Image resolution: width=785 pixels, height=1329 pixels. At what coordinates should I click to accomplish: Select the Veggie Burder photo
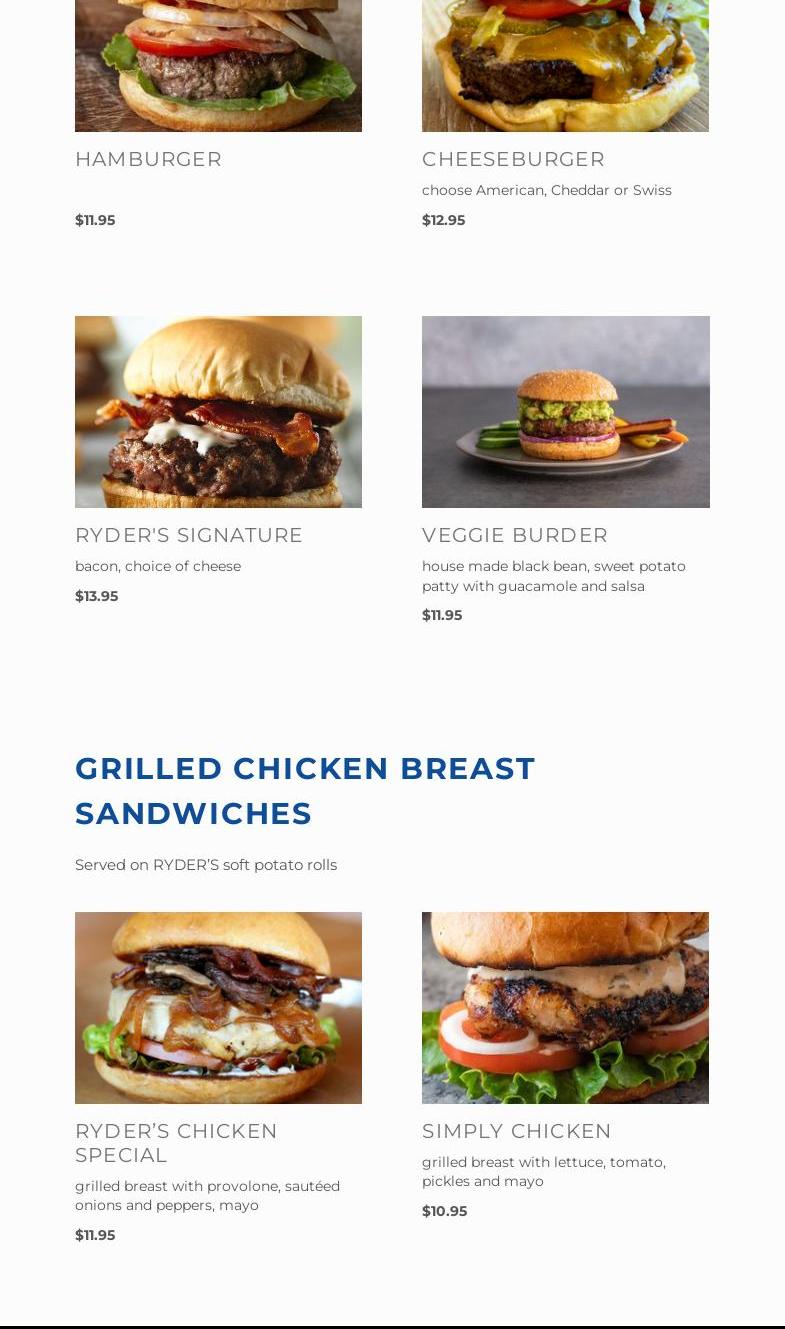(x=566, y=412)
